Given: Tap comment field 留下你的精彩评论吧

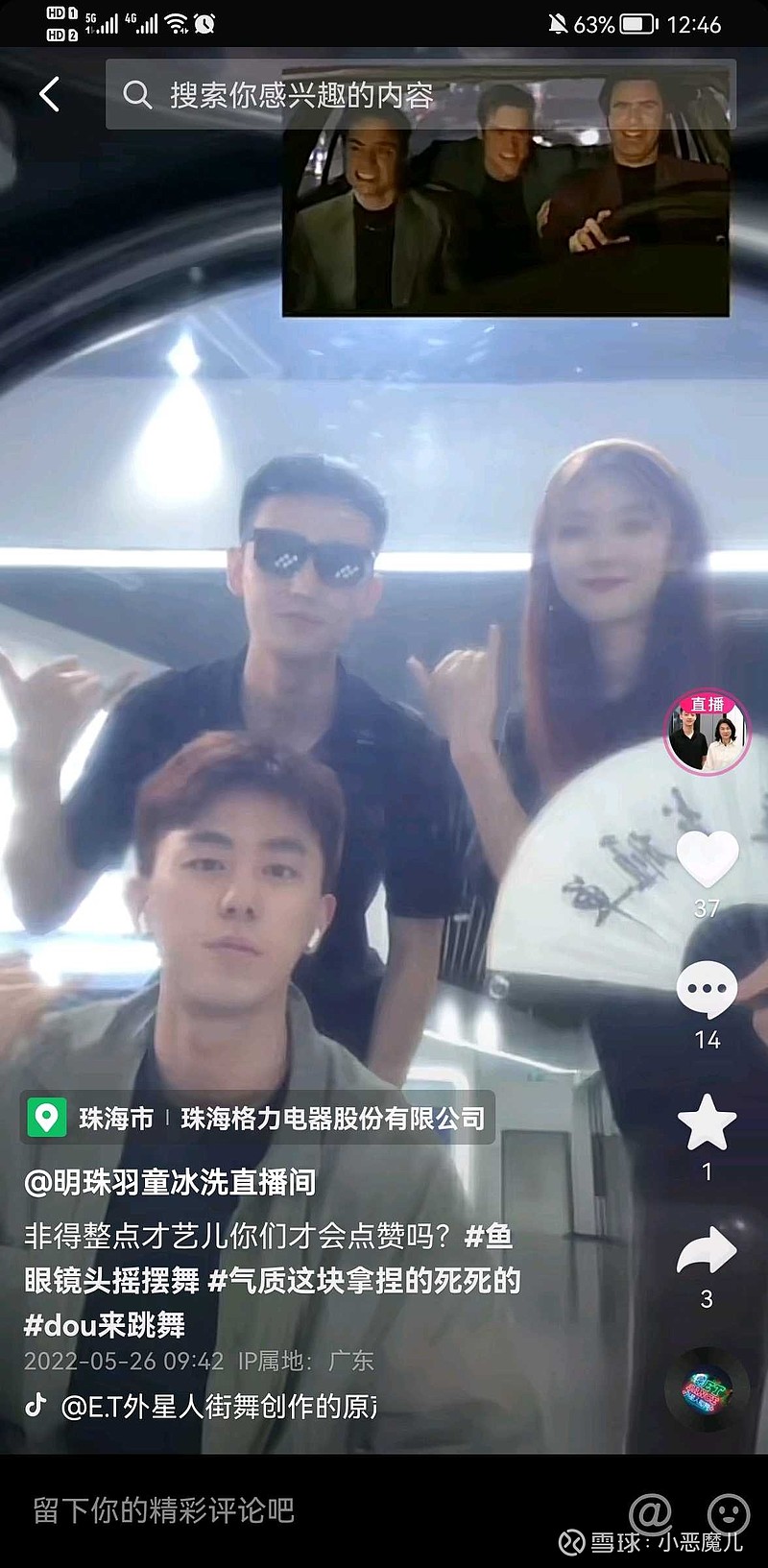Looking at the screenshot, I should click(164, 1510).
